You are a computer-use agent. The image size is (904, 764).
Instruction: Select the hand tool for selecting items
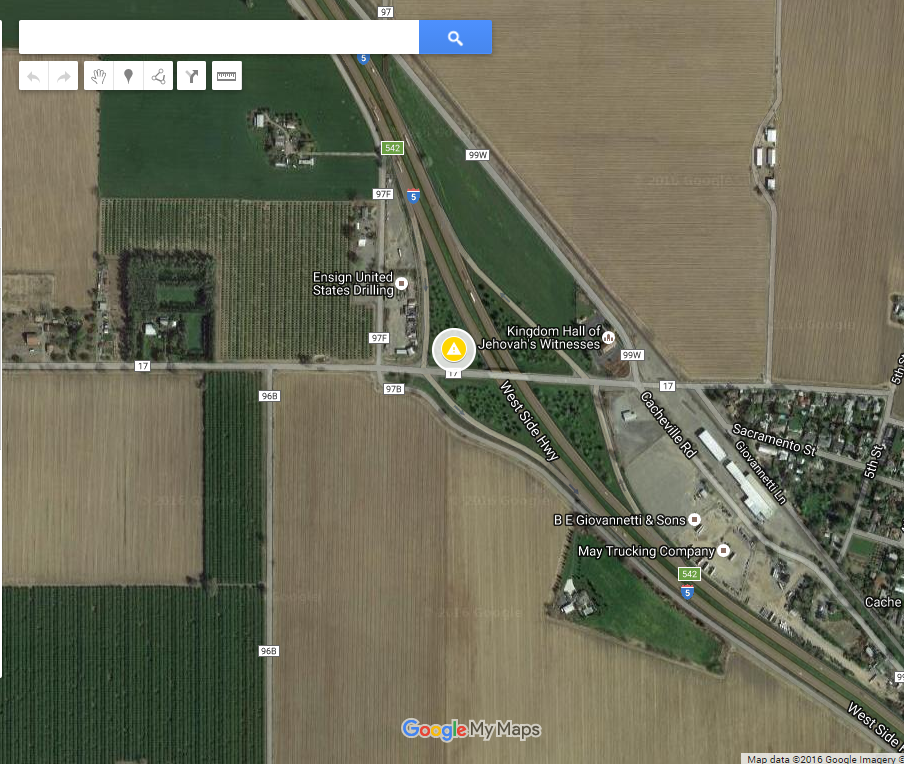point(98,76)
